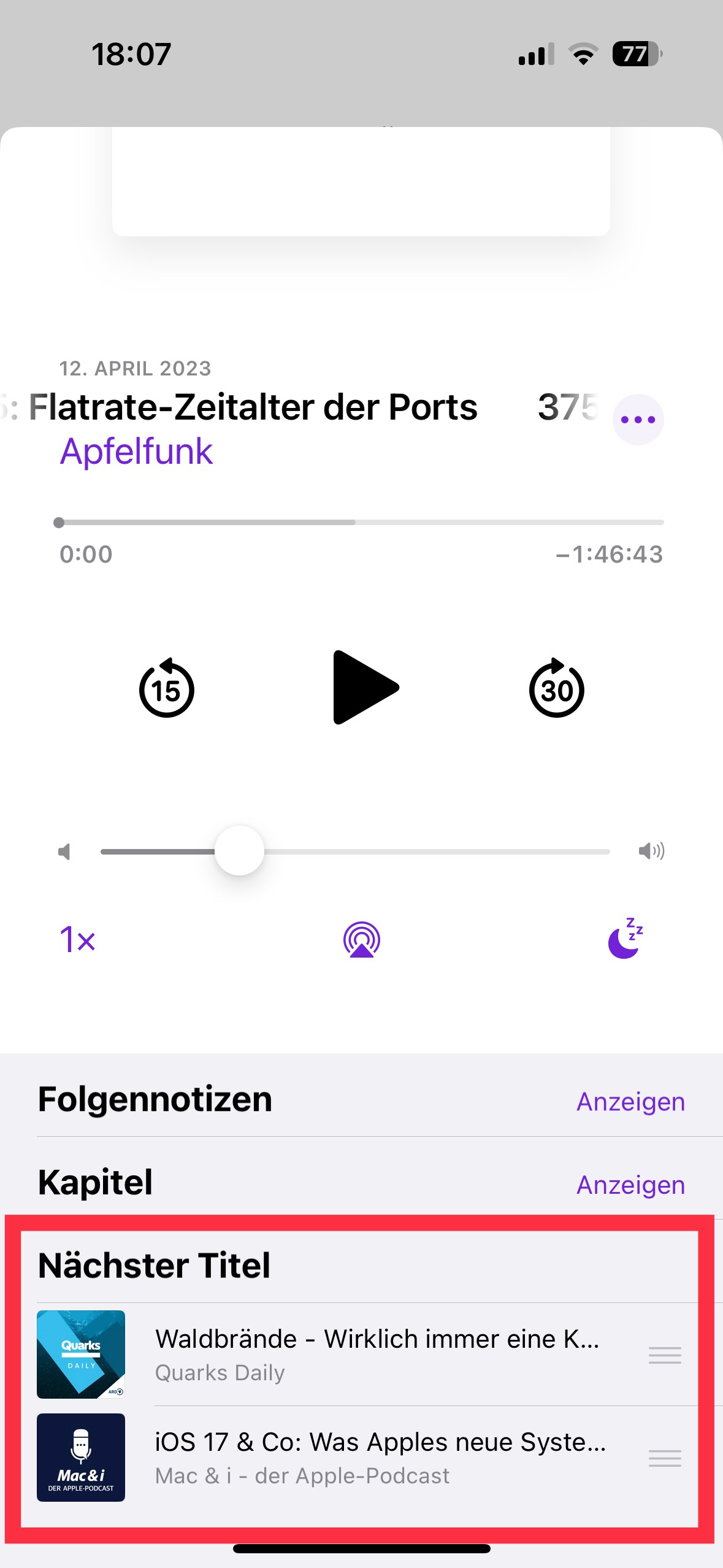723x1568 pixels.
Task: Tap the episode progress bar
Action: 361,523
